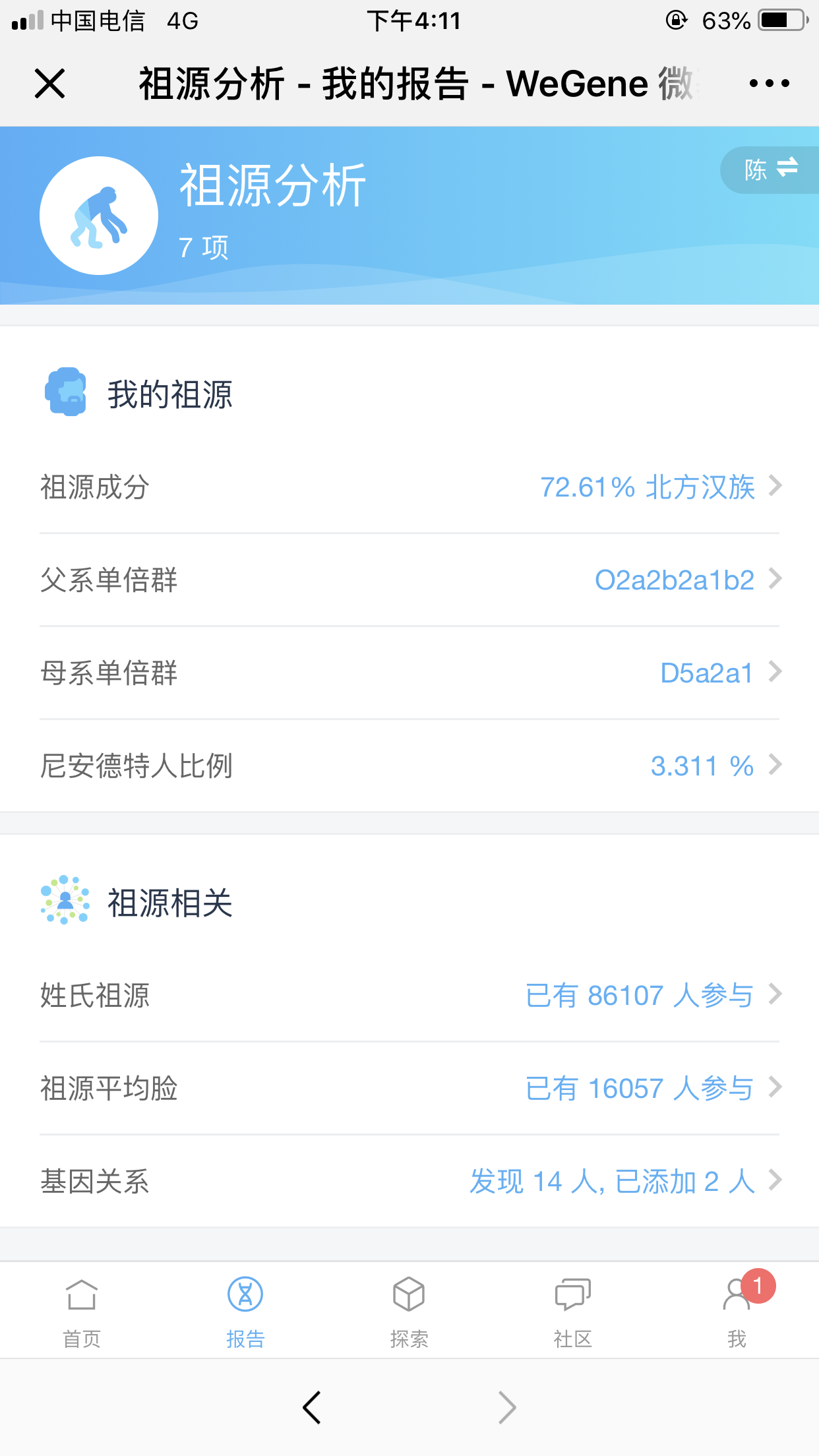The image size is (819, 1456).
Task: View 母系单倍群 D5a2a1 details
Action: pyautogui.click(x=409, y=673)
